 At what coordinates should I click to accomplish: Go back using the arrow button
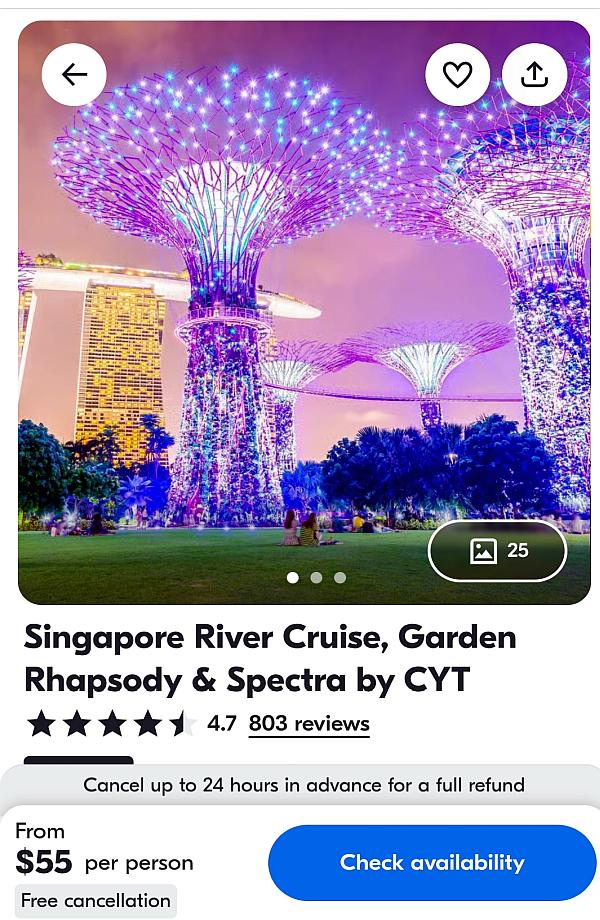coord(74,75)
